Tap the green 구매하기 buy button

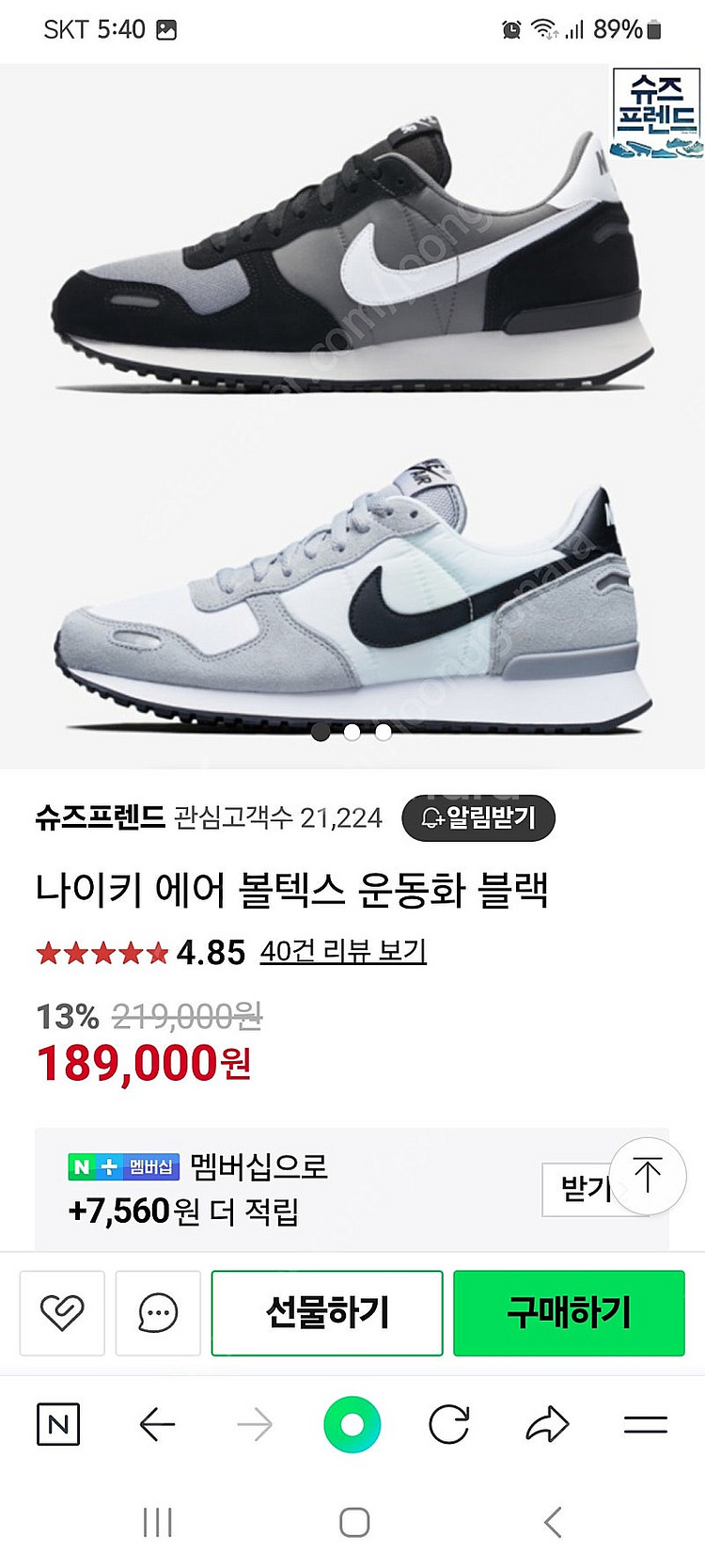point(569,1312)
